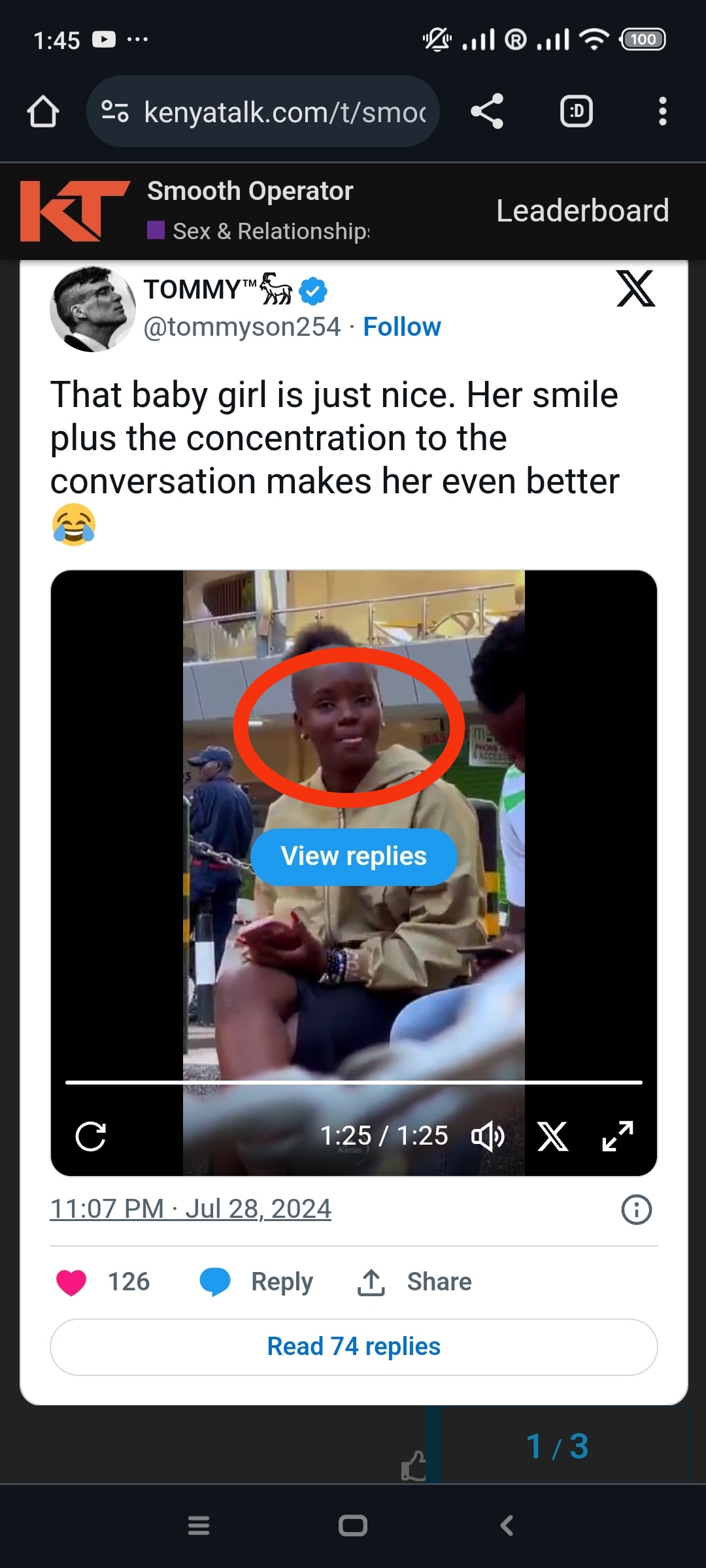Open the KT KenyaTalk logo

pyautogui.click(x=73, y=210)
